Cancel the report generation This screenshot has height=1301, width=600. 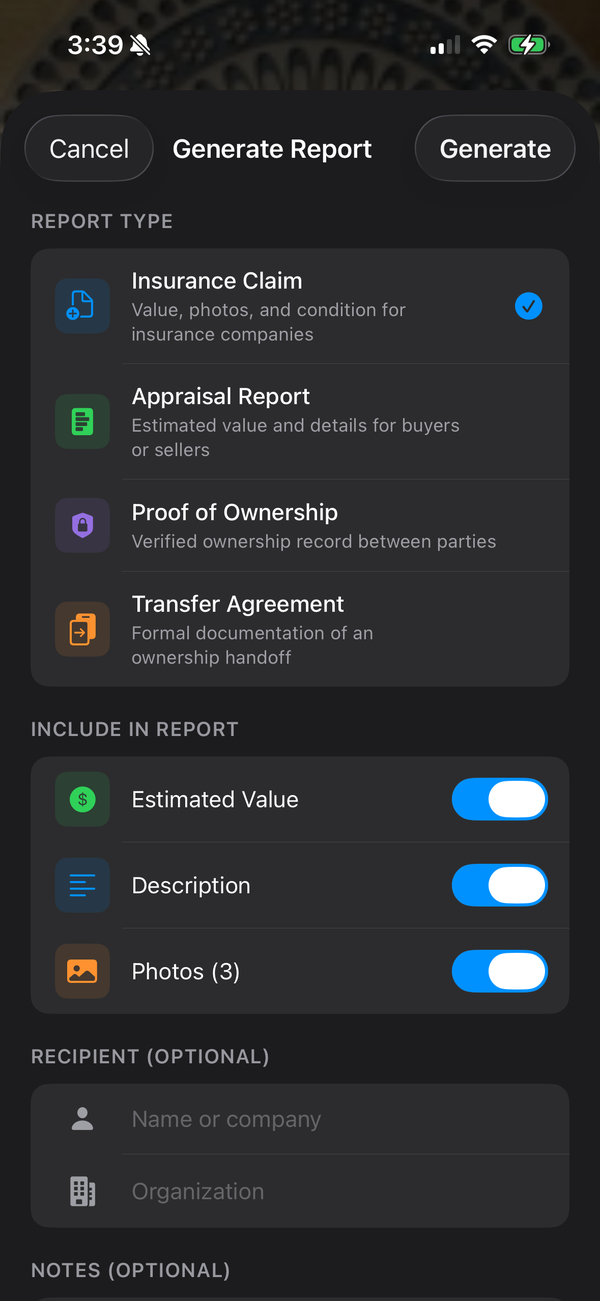point(89,149)
